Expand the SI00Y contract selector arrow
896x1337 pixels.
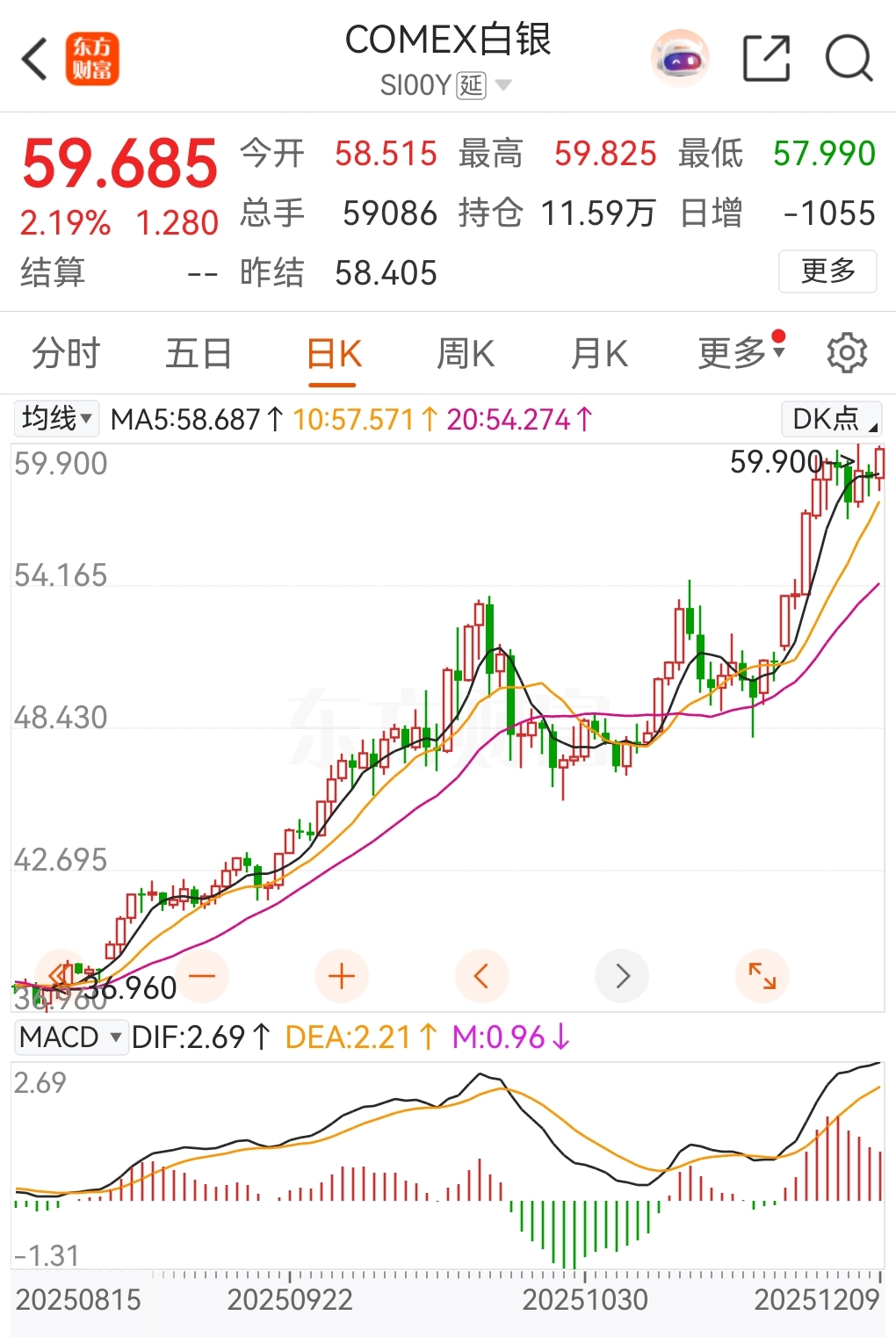(502, 85)
